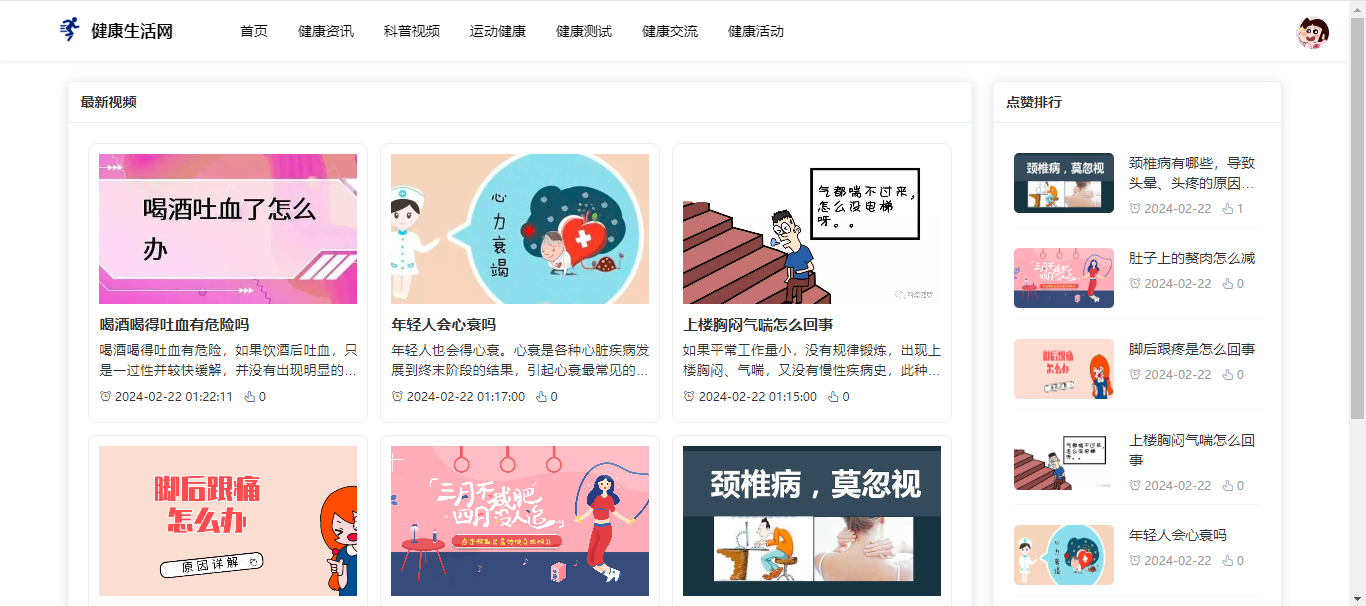Open the 健康资讯 section

coord(326,31)
